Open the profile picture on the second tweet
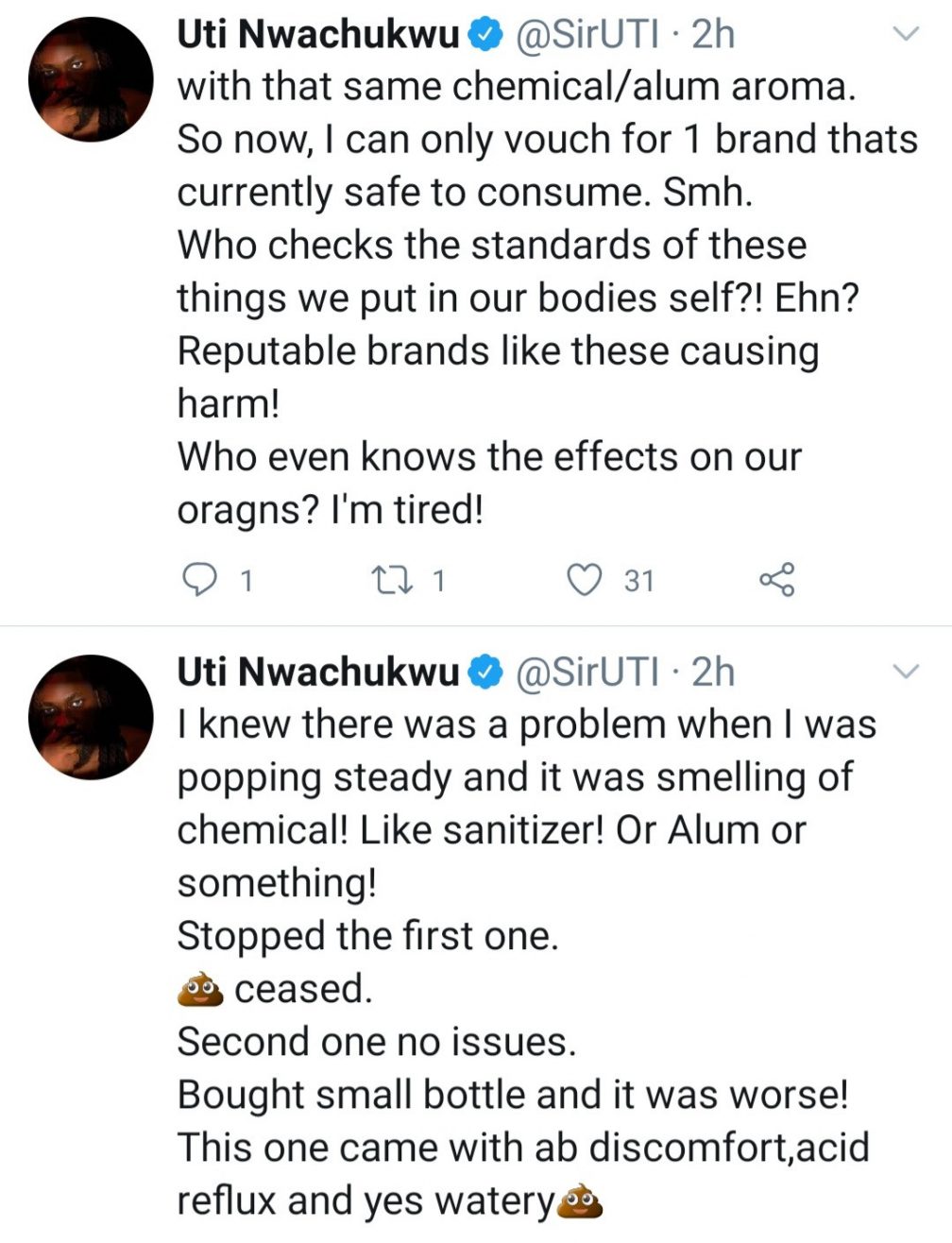This screenshot has height=1243, width=952. click(91, 716)
